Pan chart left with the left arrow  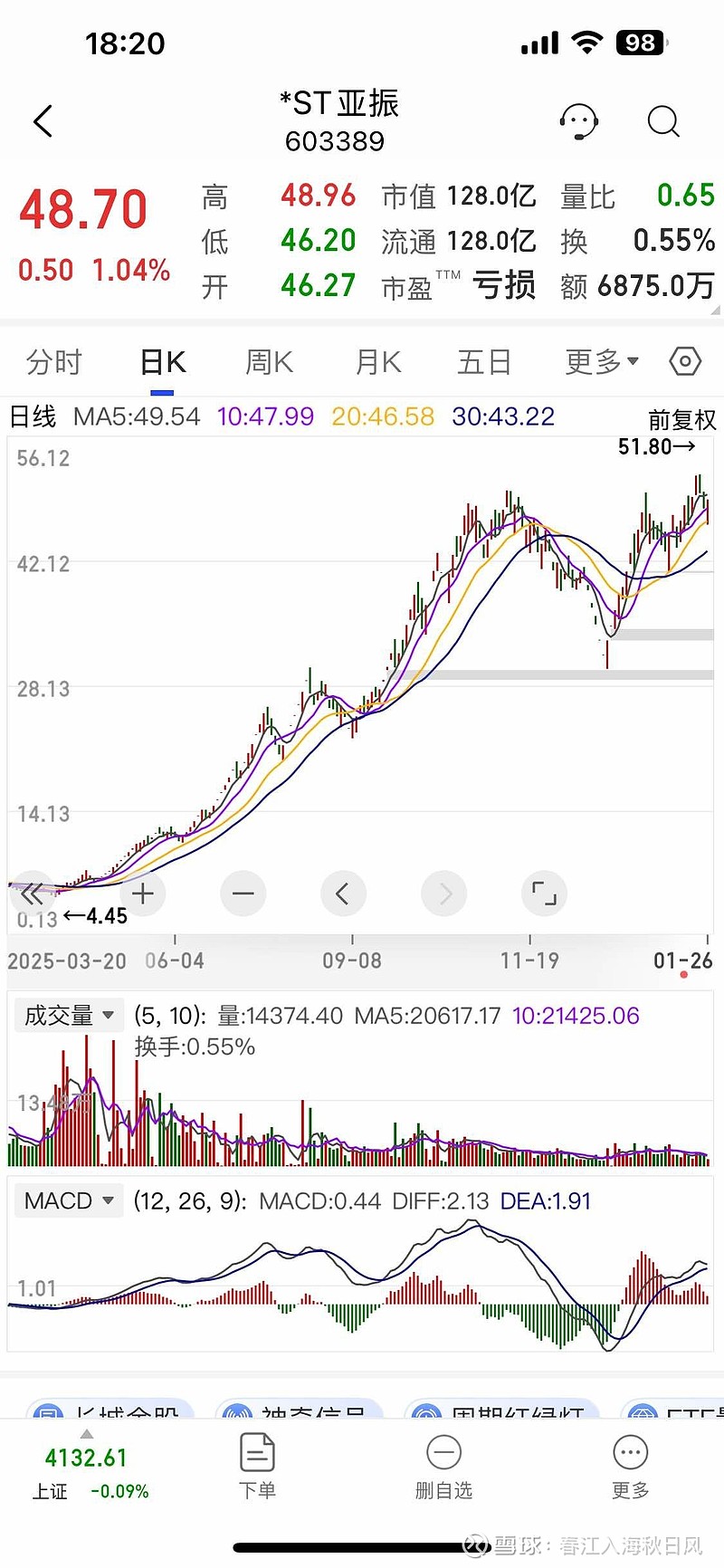pyautogui.click(x=343, y=894)
